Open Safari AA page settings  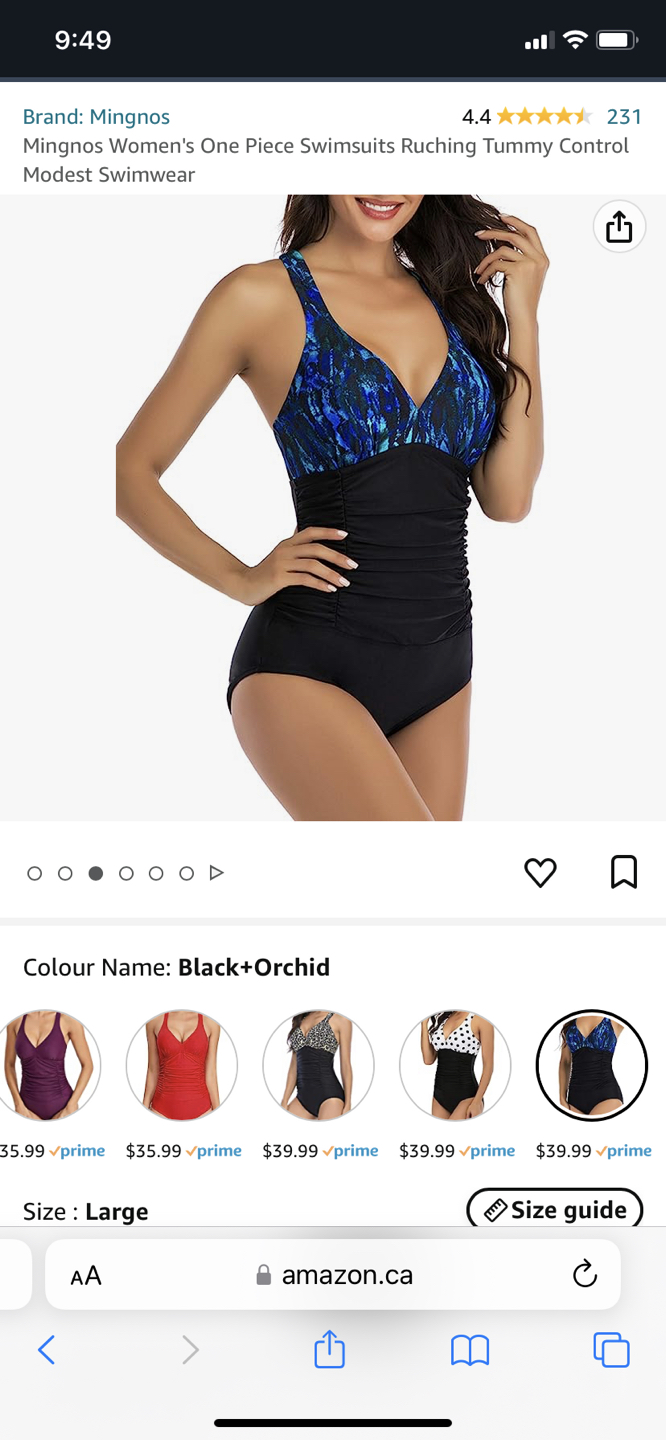pyautogui.click(x=86, y=1275)
